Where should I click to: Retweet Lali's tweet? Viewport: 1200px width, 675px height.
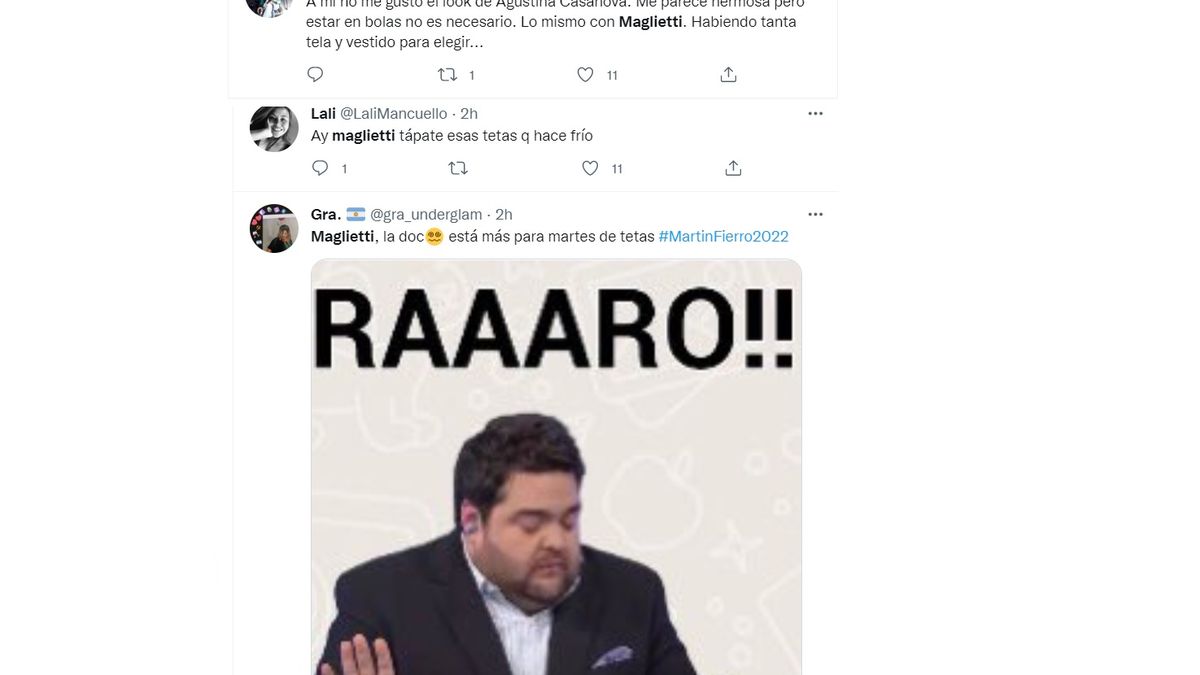458,168
